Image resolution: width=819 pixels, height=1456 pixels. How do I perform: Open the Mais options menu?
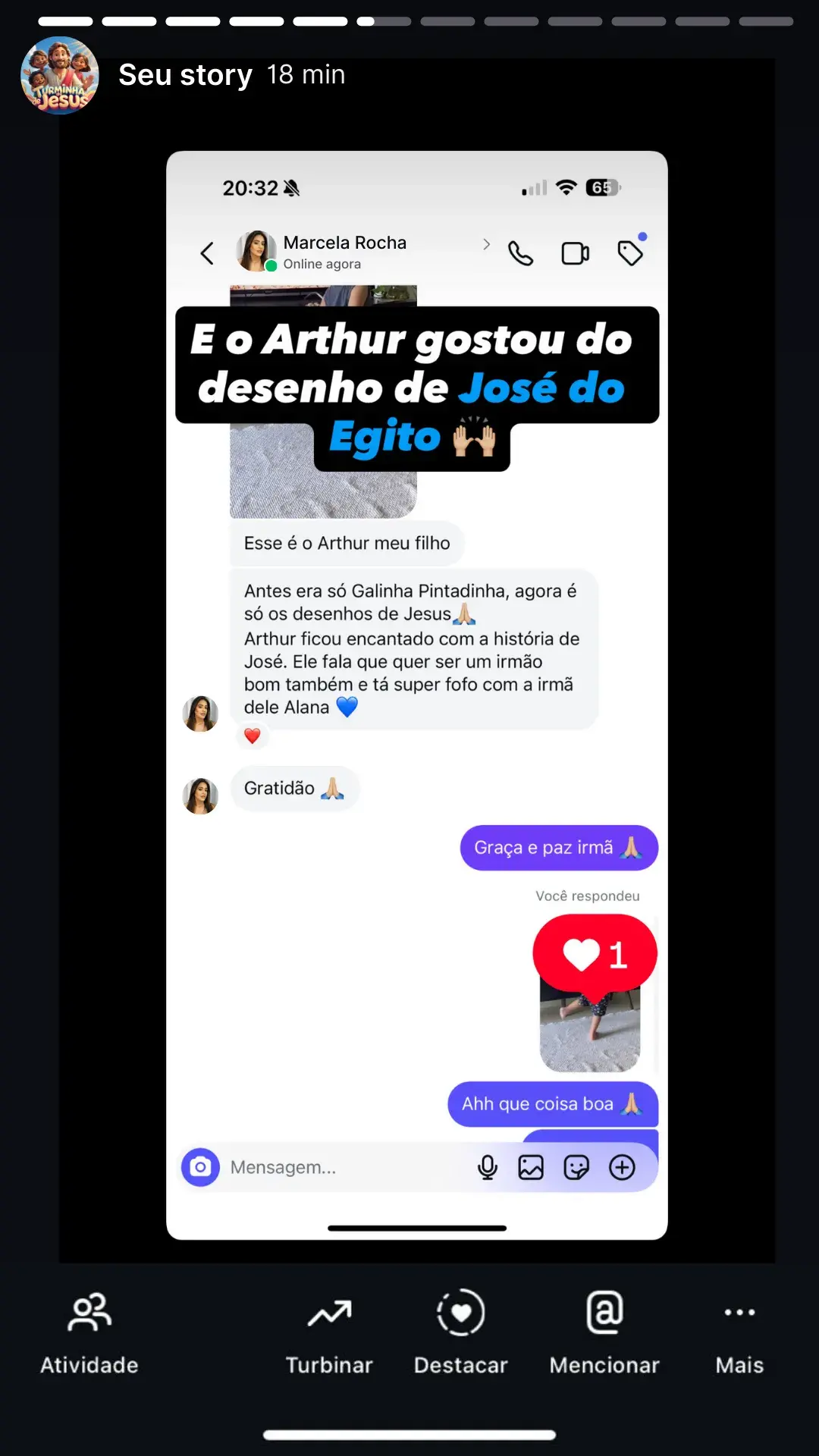coord(739,1333)
